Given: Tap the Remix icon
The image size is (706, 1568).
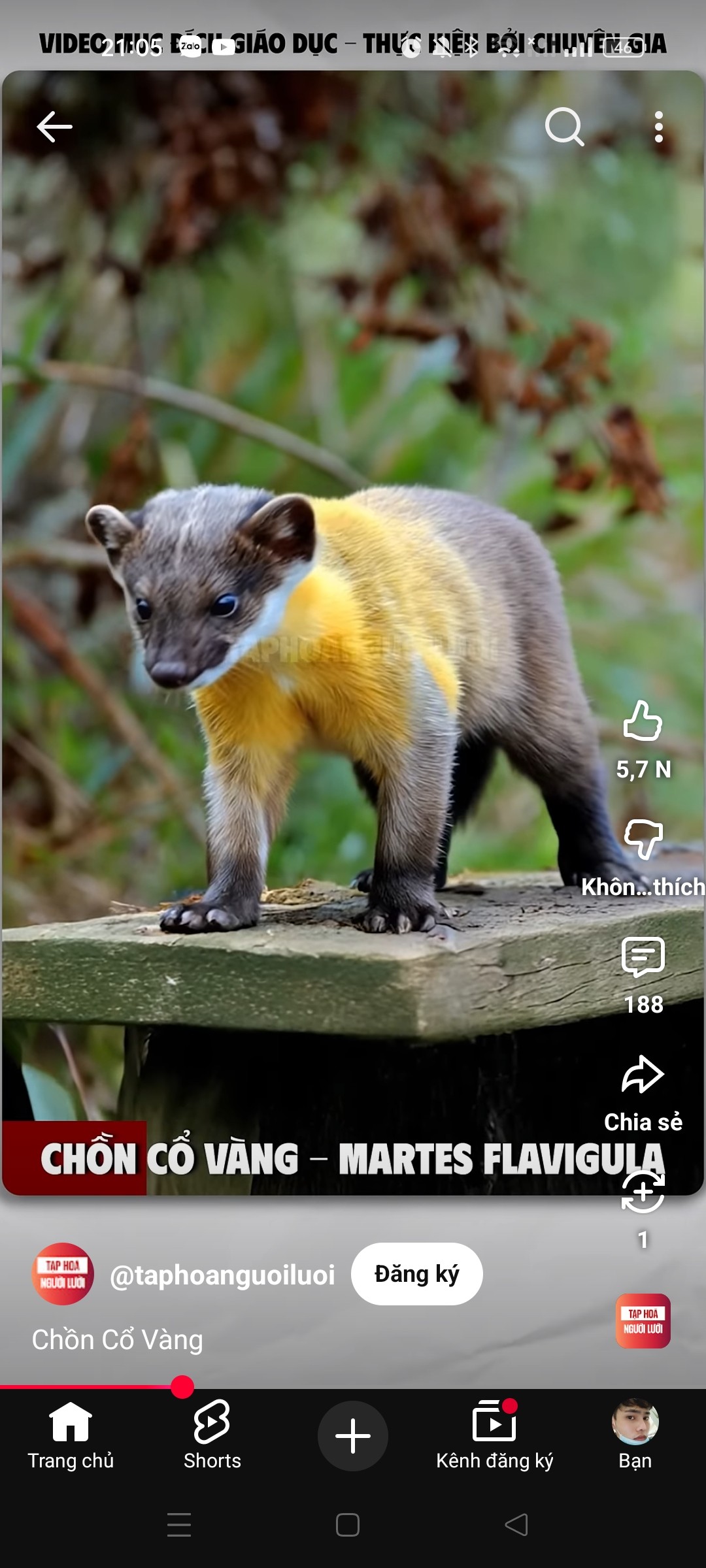Looking at the screenshot, I should pos(643,1192).
